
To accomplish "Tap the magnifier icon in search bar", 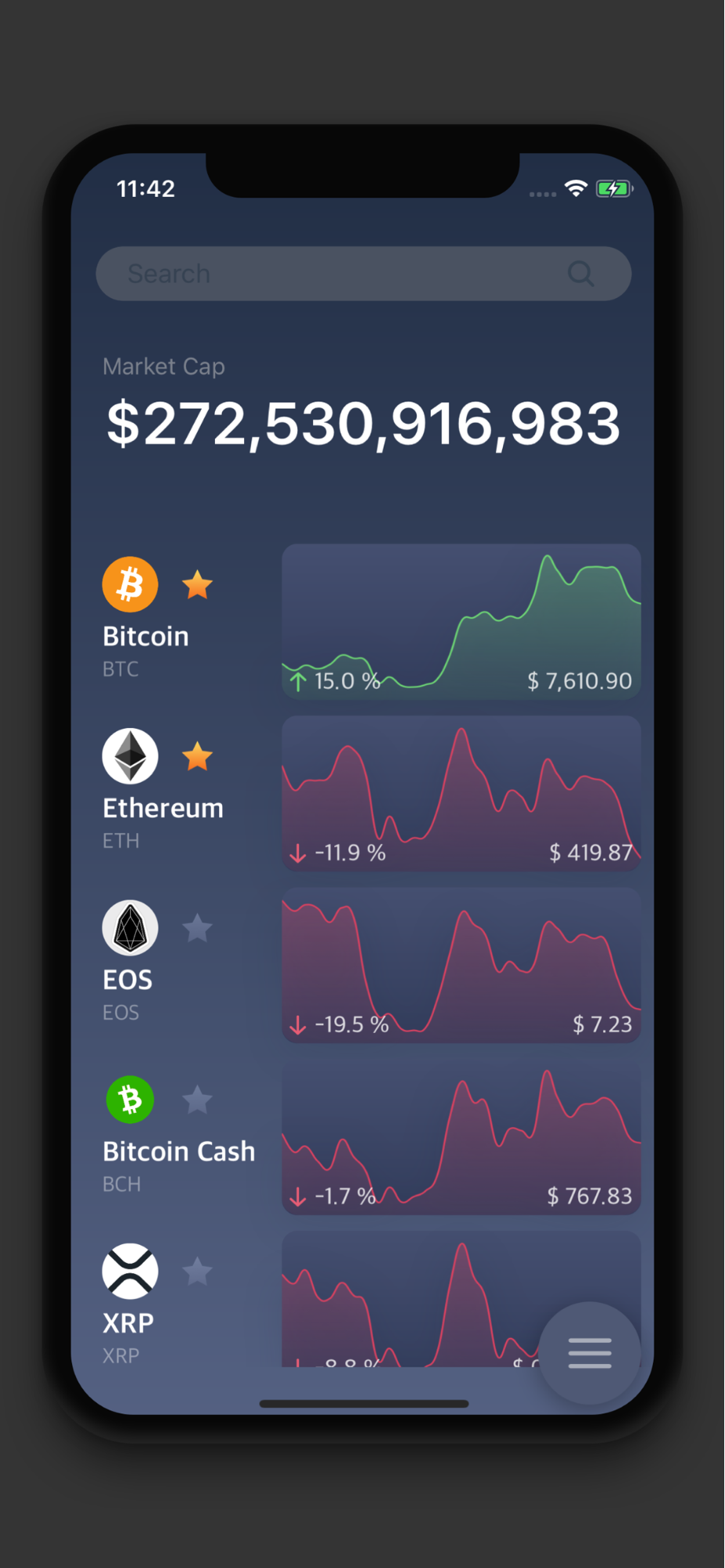I will [581, 274].
